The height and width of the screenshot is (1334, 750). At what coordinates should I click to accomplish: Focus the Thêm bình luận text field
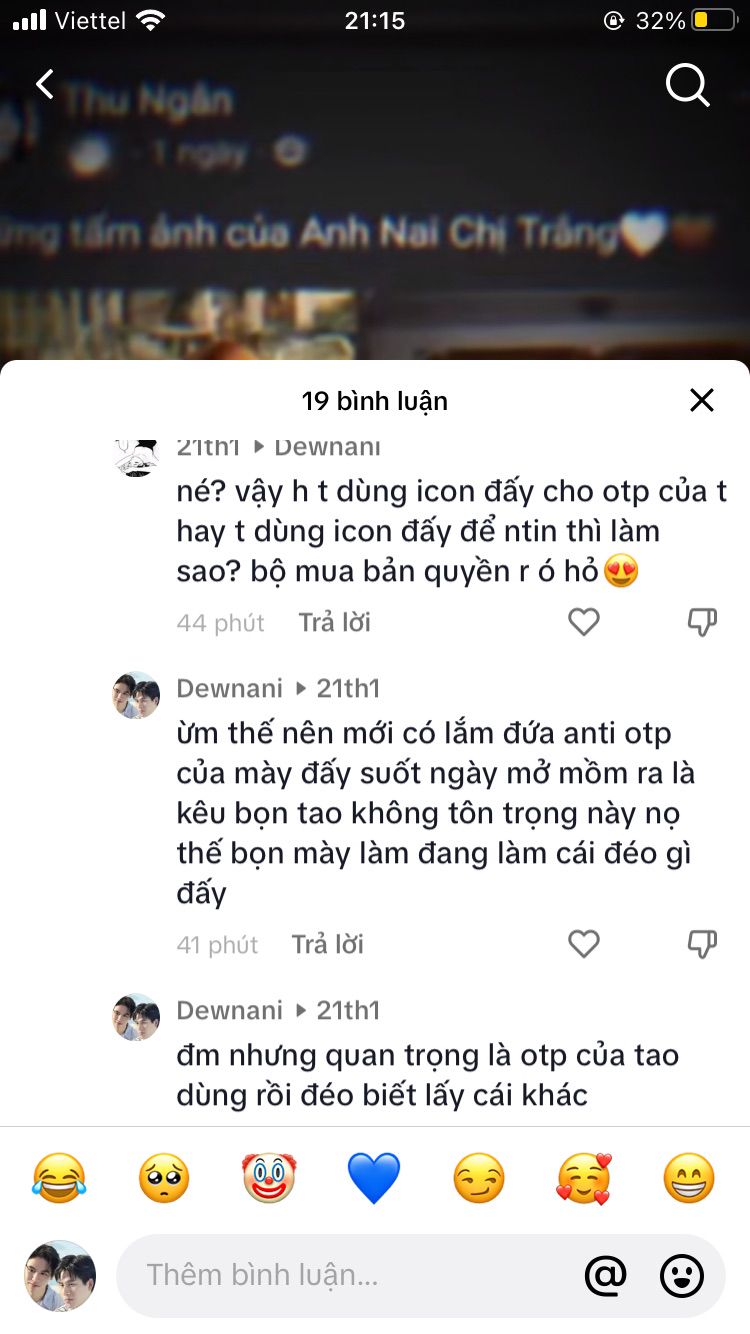pos(340,1275)
